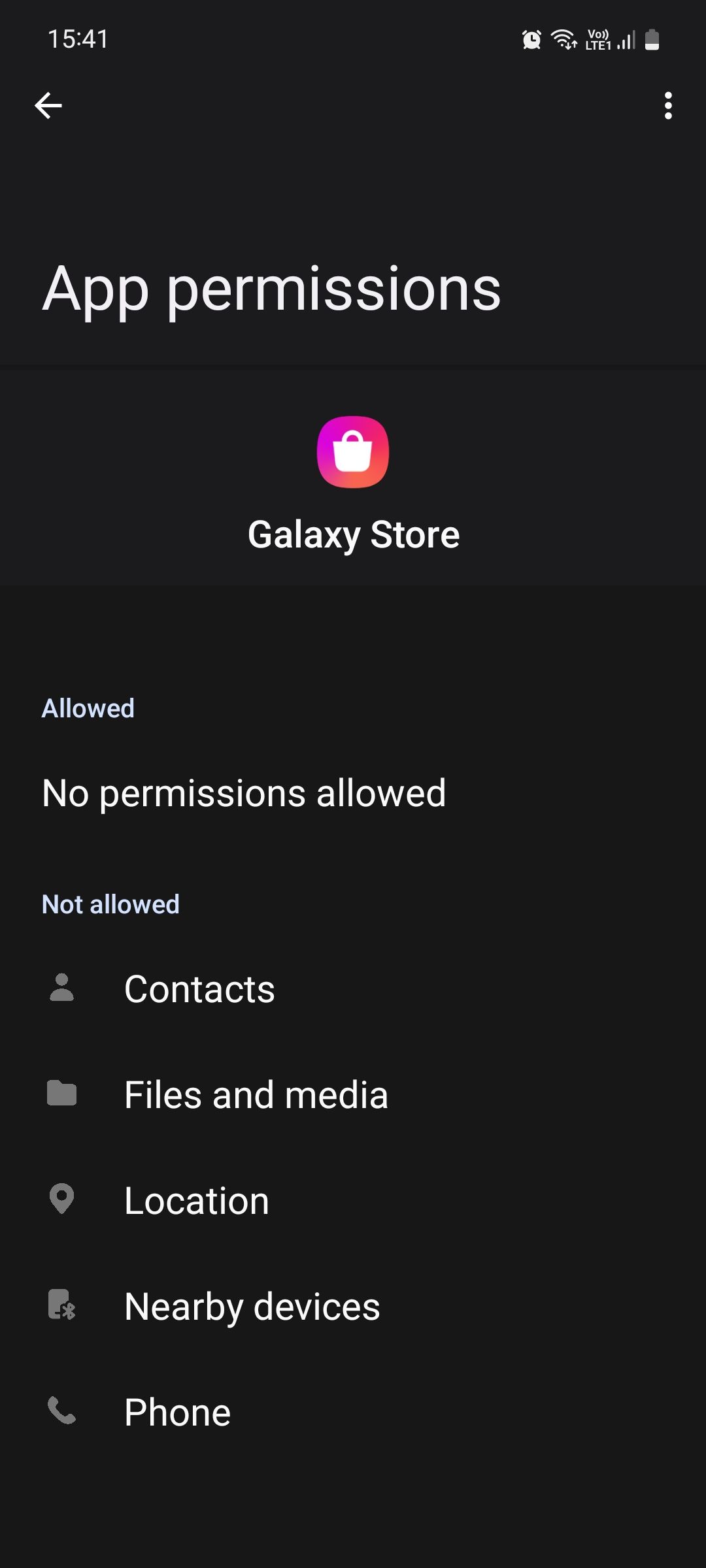Open the three-dot overflow menu
The image size is (706, 1568).
[x=667, y=106]
